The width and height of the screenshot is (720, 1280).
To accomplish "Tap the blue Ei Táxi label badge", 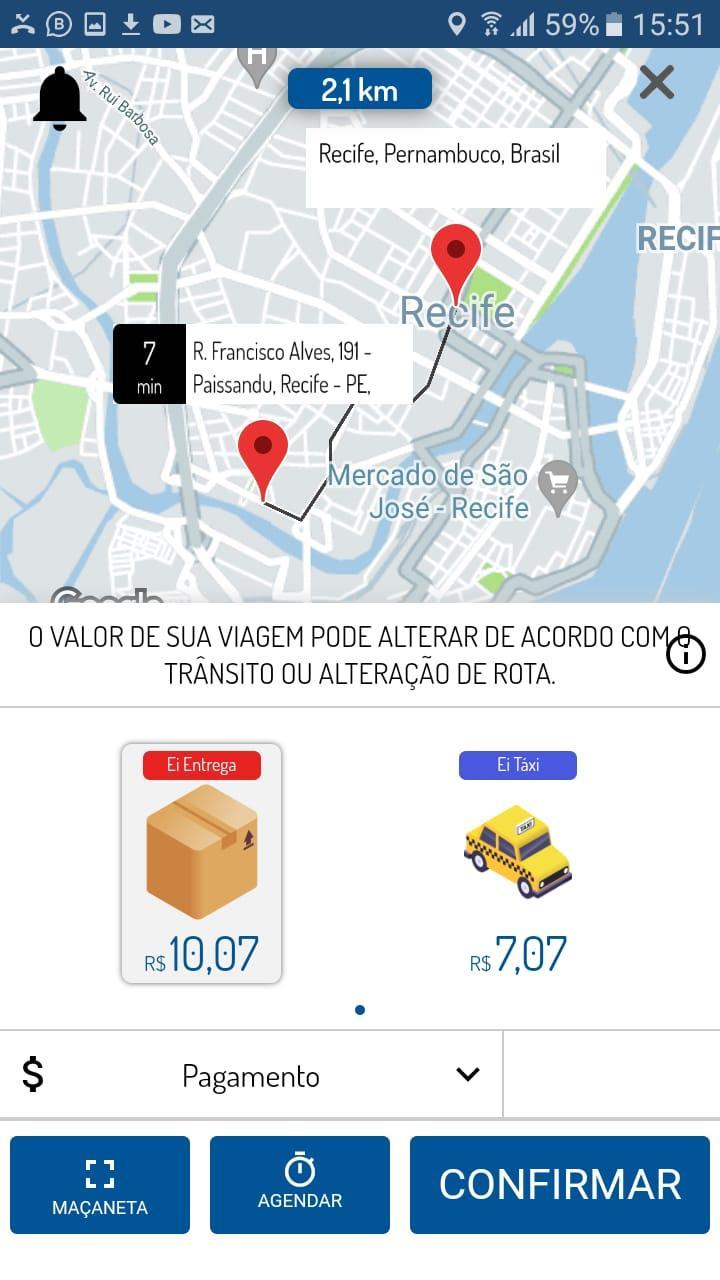I will pyautogui.click(x=517, y=765).
